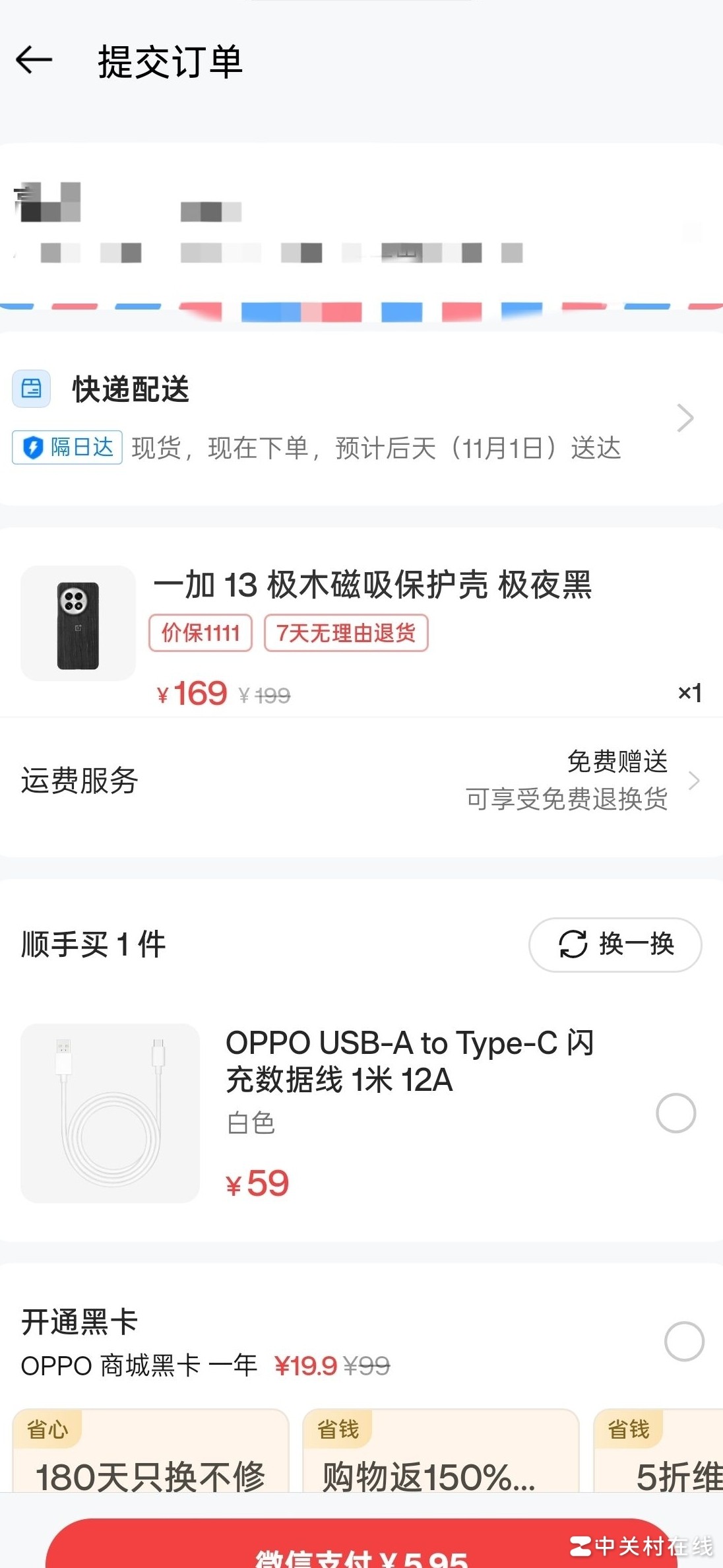723x1568 pixels.
Task: Select the OPPO USB-A to Type-C cable add-on
Action: pos(676,1113)
